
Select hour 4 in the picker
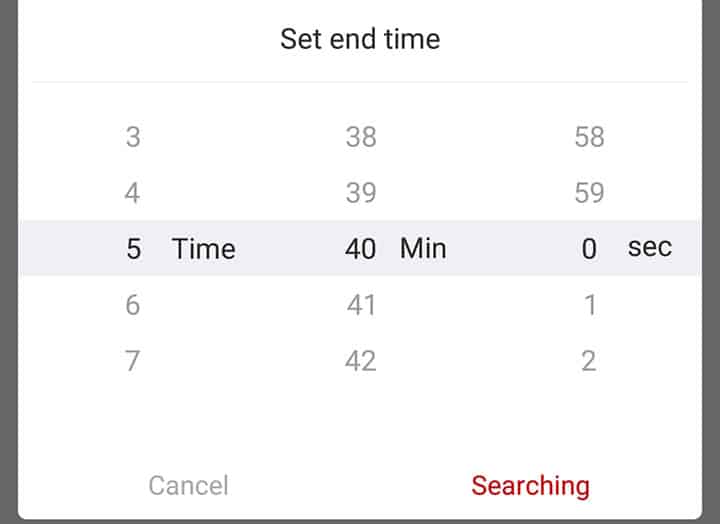pyautogui.click(x=132, y=193)
